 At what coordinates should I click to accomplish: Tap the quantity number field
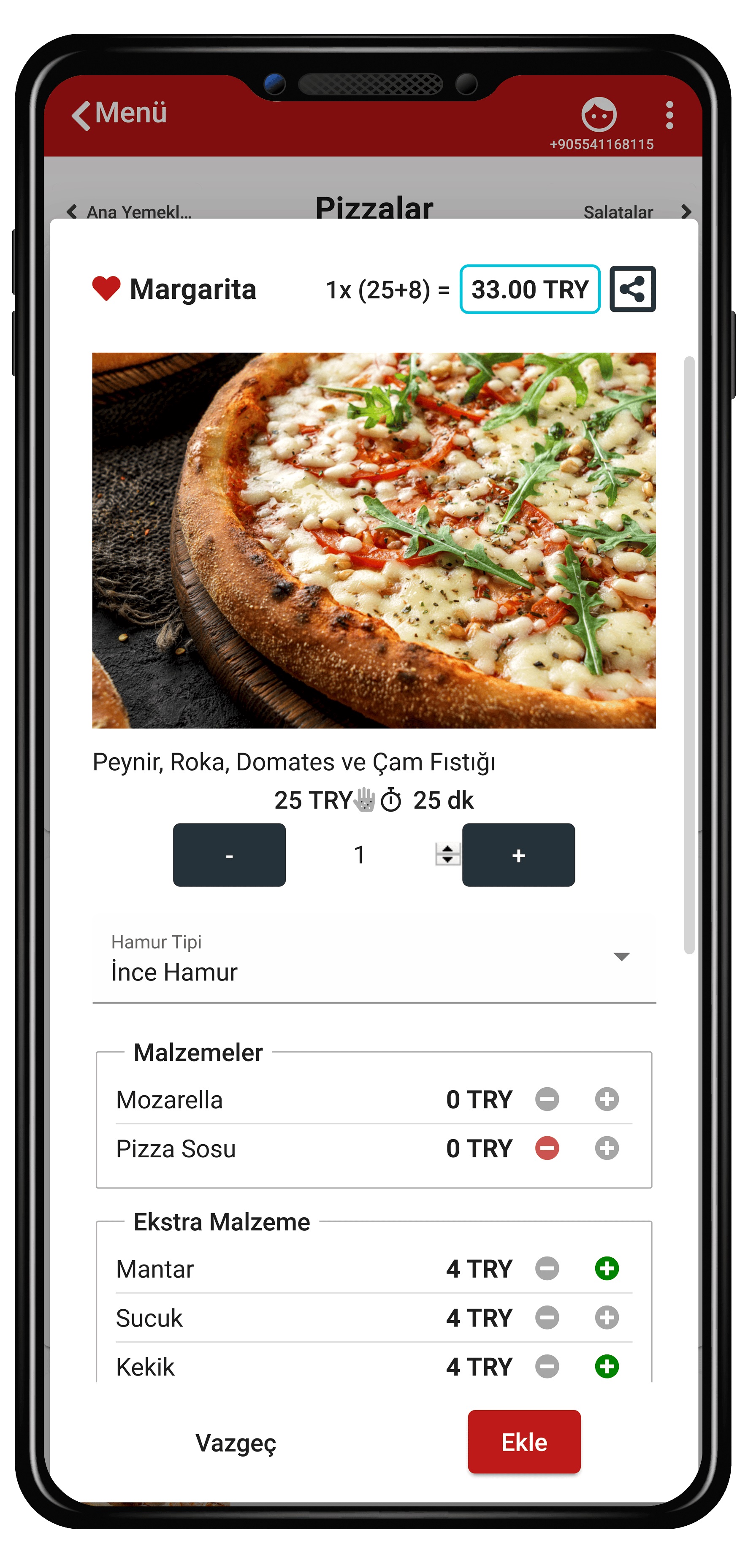pos(360,855)
